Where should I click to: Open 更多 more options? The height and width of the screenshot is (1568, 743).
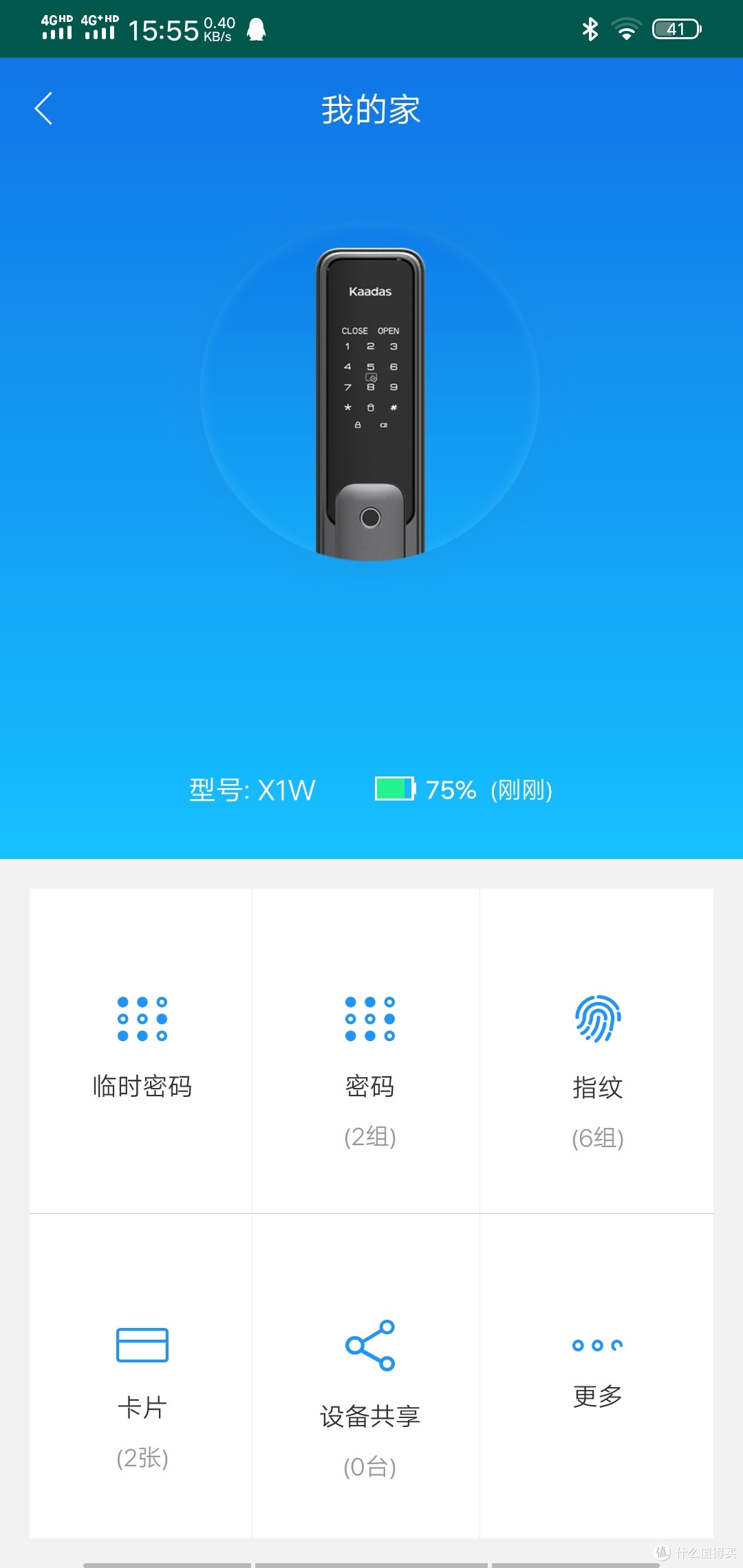coord(597,1369)
